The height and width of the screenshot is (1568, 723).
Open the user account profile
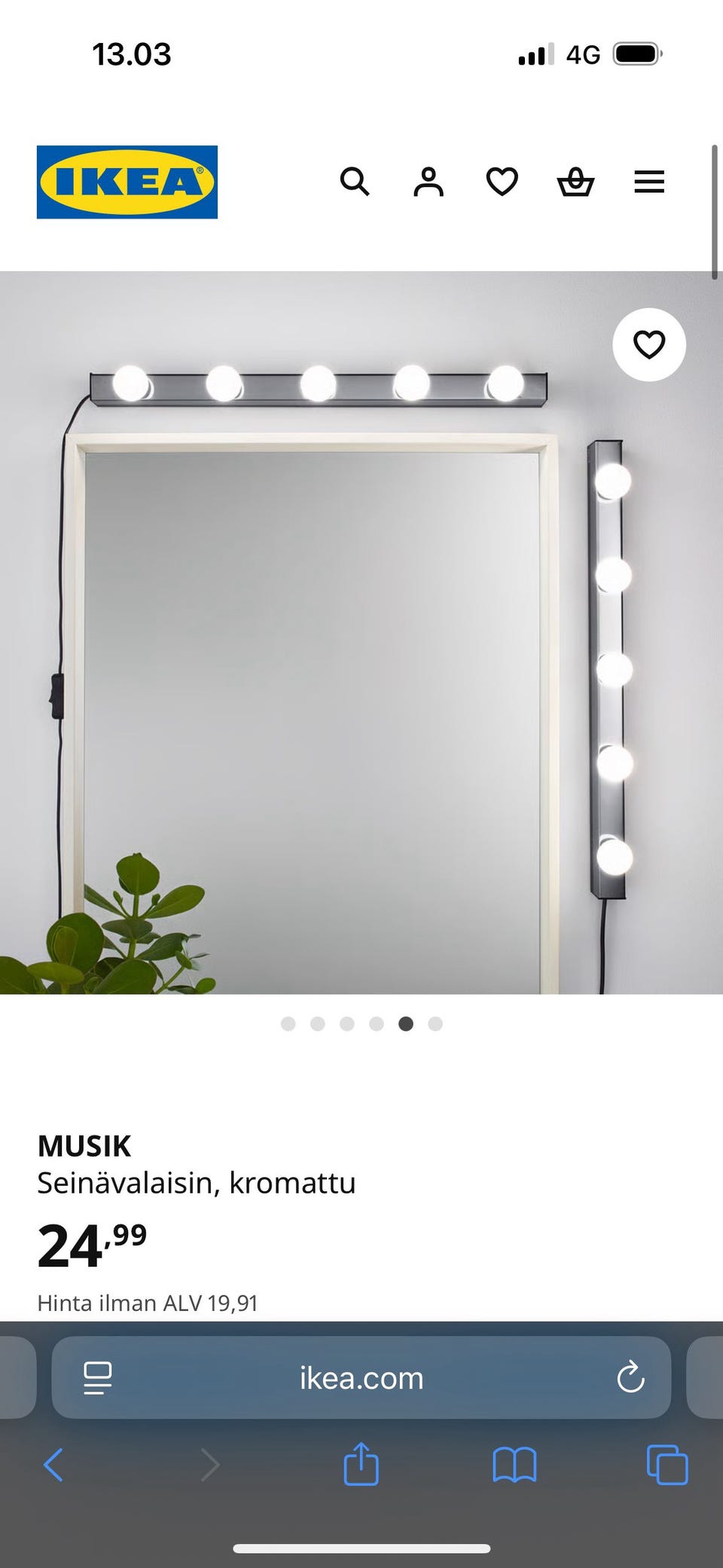point(429,182)
